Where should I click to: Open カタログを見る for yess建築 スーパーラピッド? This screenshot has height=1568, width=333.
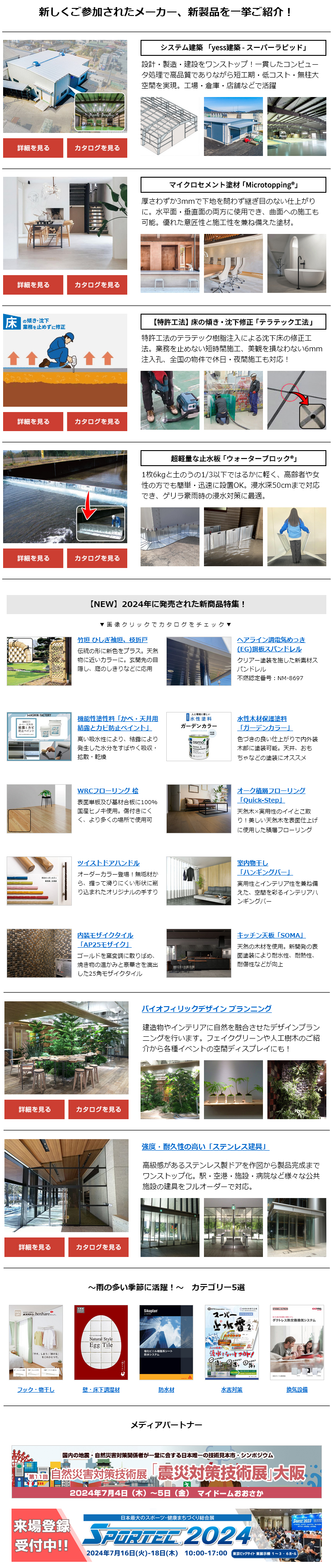(x=97, y=148)
